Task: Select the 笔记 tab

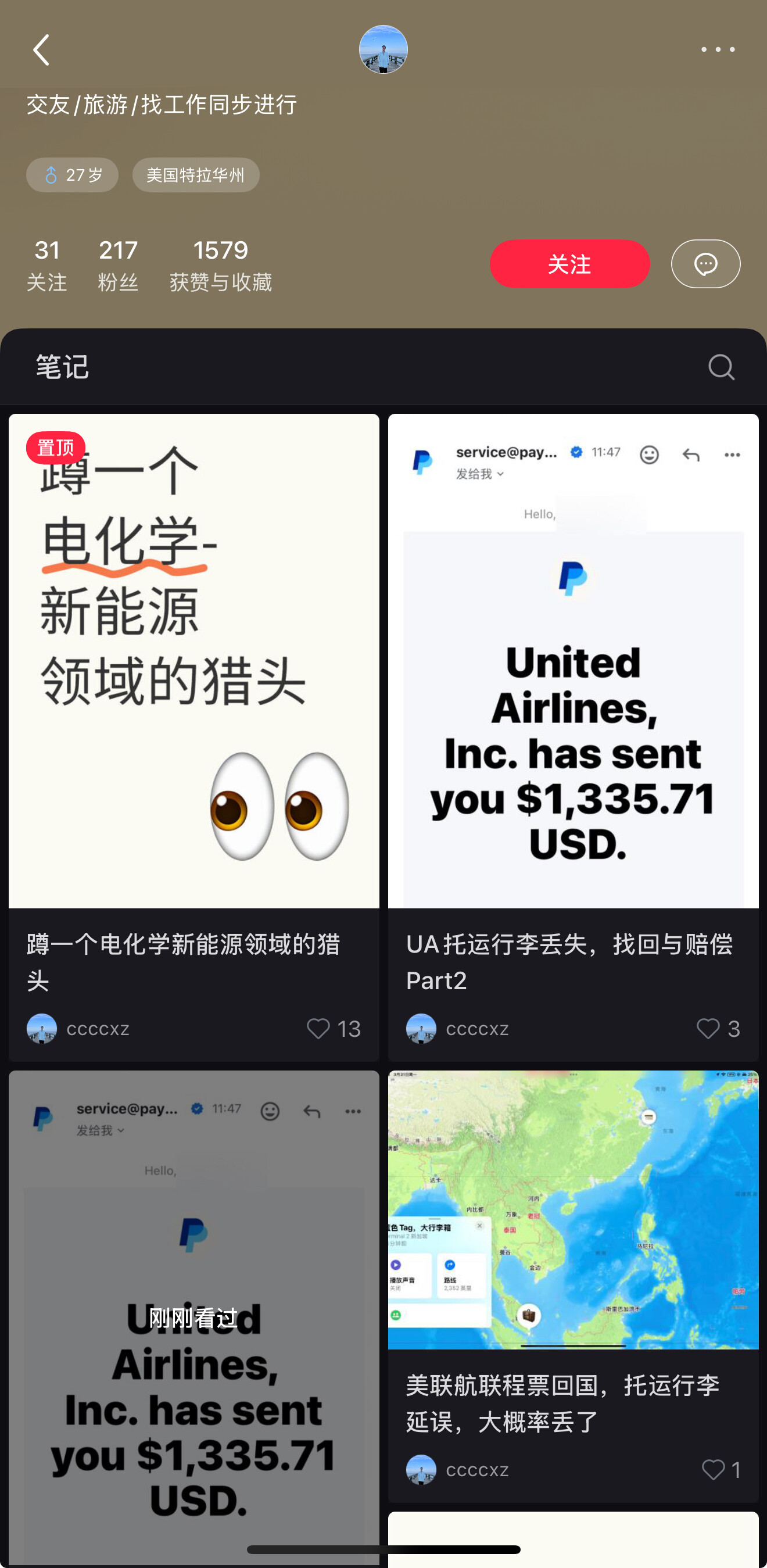Action: [x=62, y=367]
